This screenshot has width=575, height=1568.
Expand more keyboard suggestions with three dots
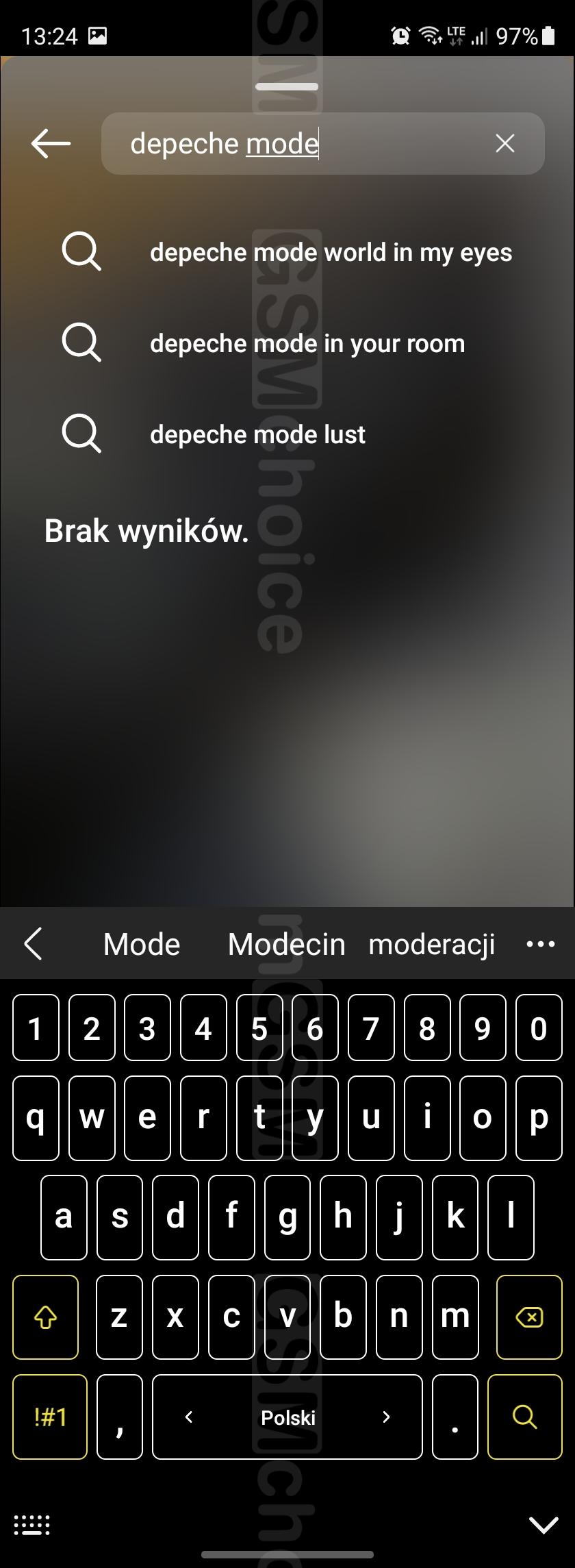point(540,944)
